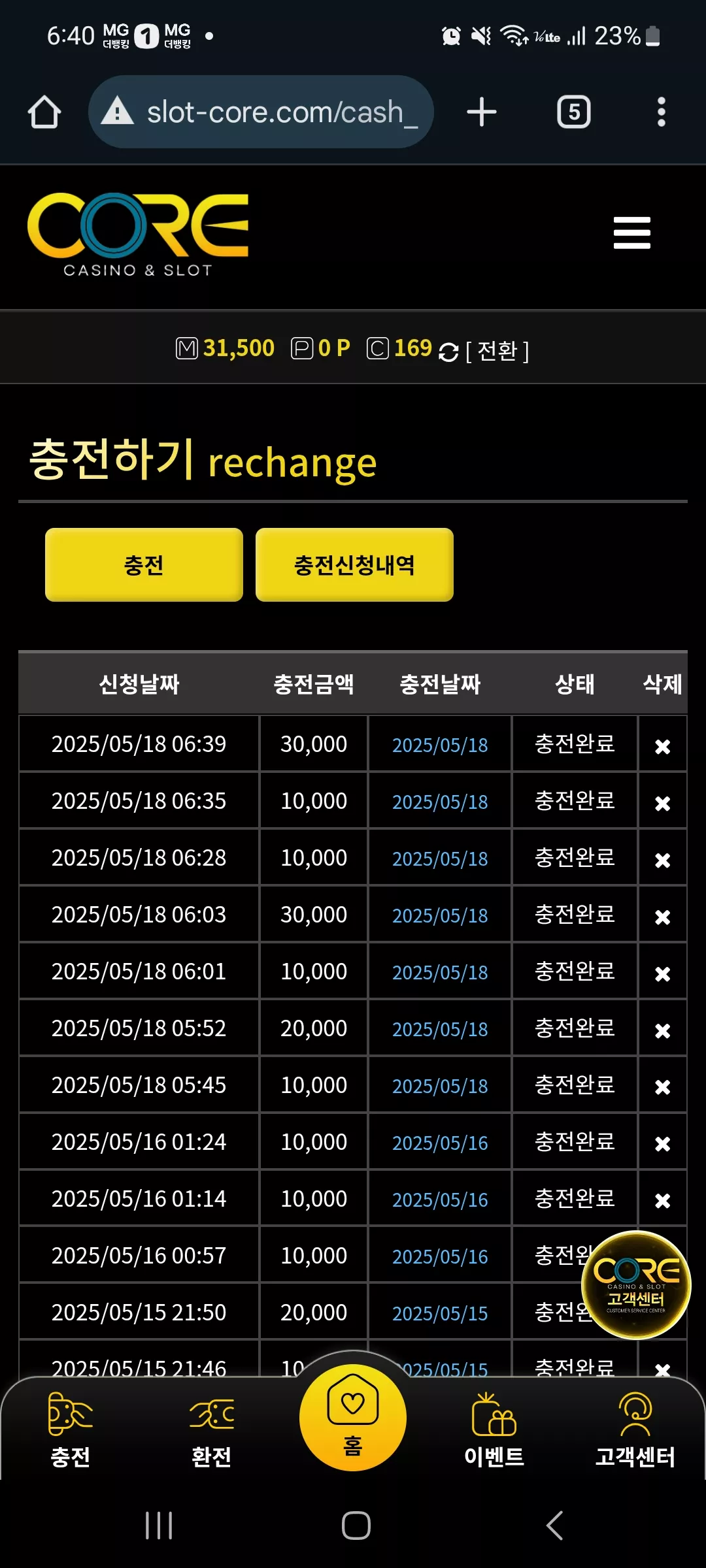Open the site hamburger menu
This screenshot has width=706, height=1568.
point(632,233)
